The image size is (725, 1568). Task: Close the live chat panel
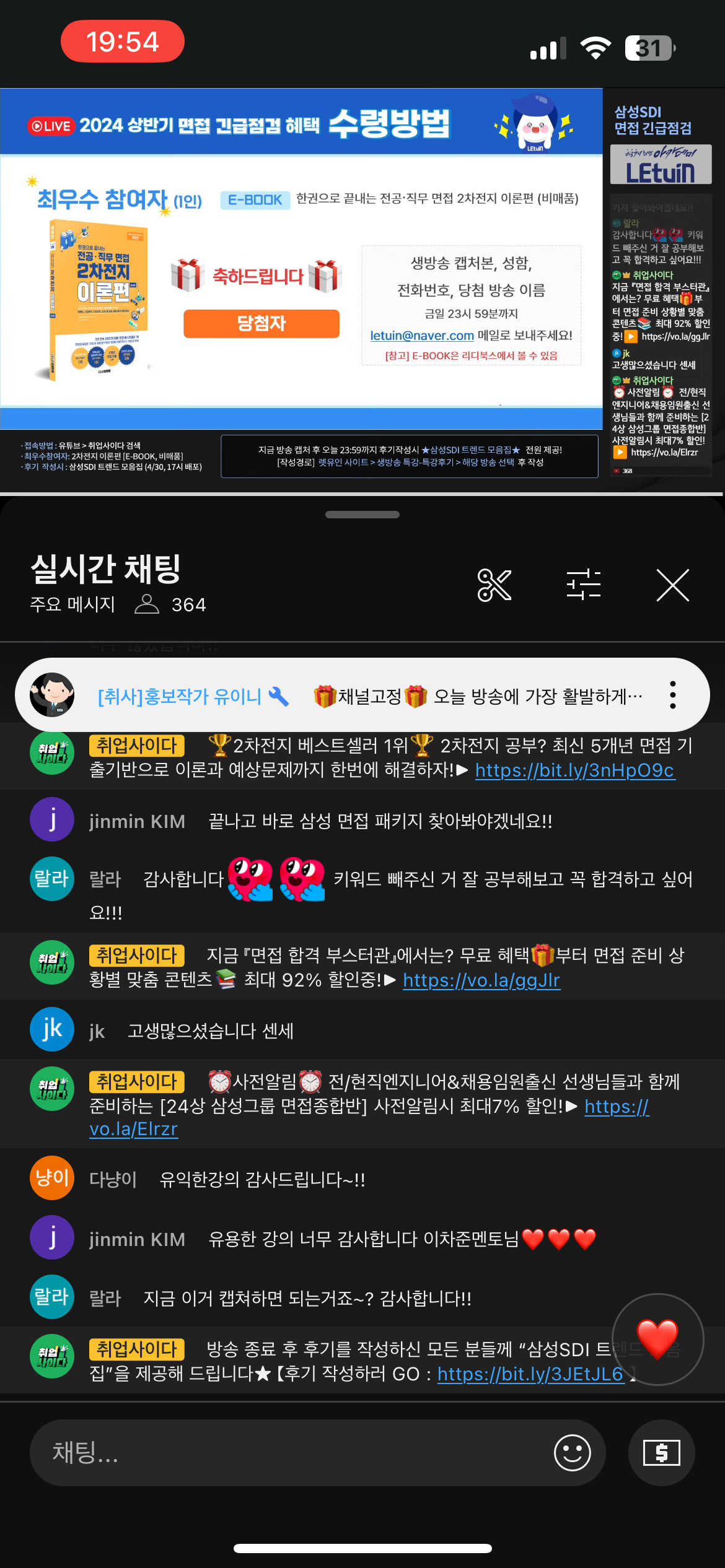click(x=673, y=585)
